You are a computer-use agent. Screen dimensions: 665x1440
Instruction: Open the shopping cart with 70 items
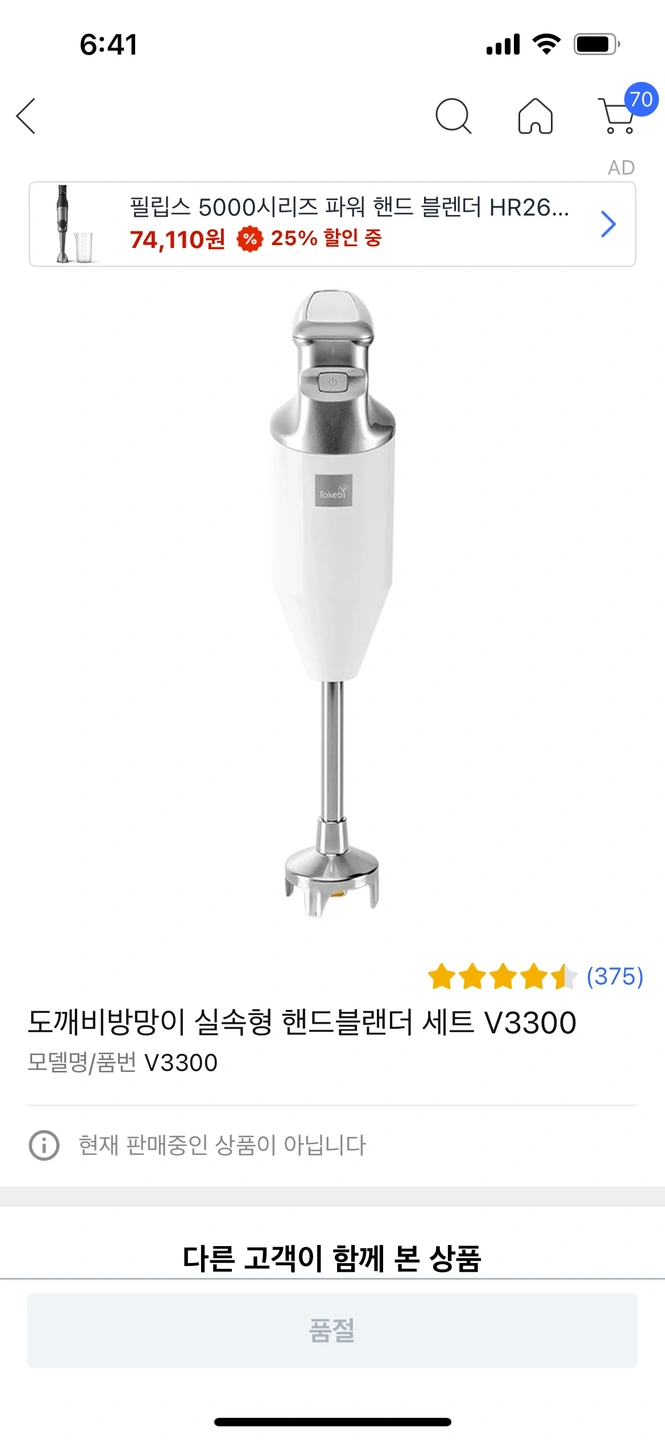tap(618, 116)
